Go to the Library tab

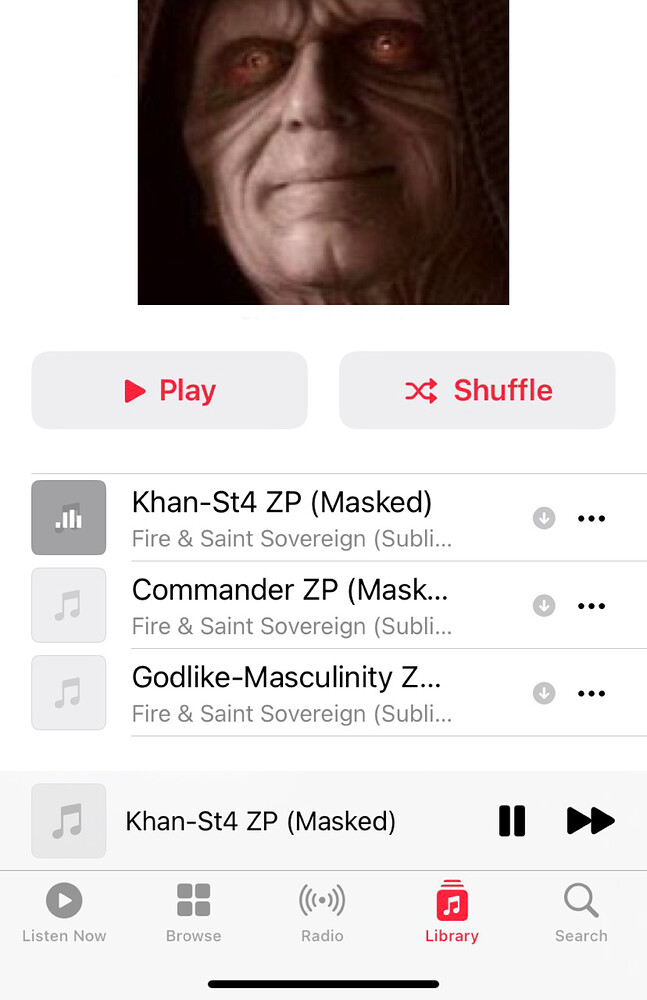[x=451, y=912]
